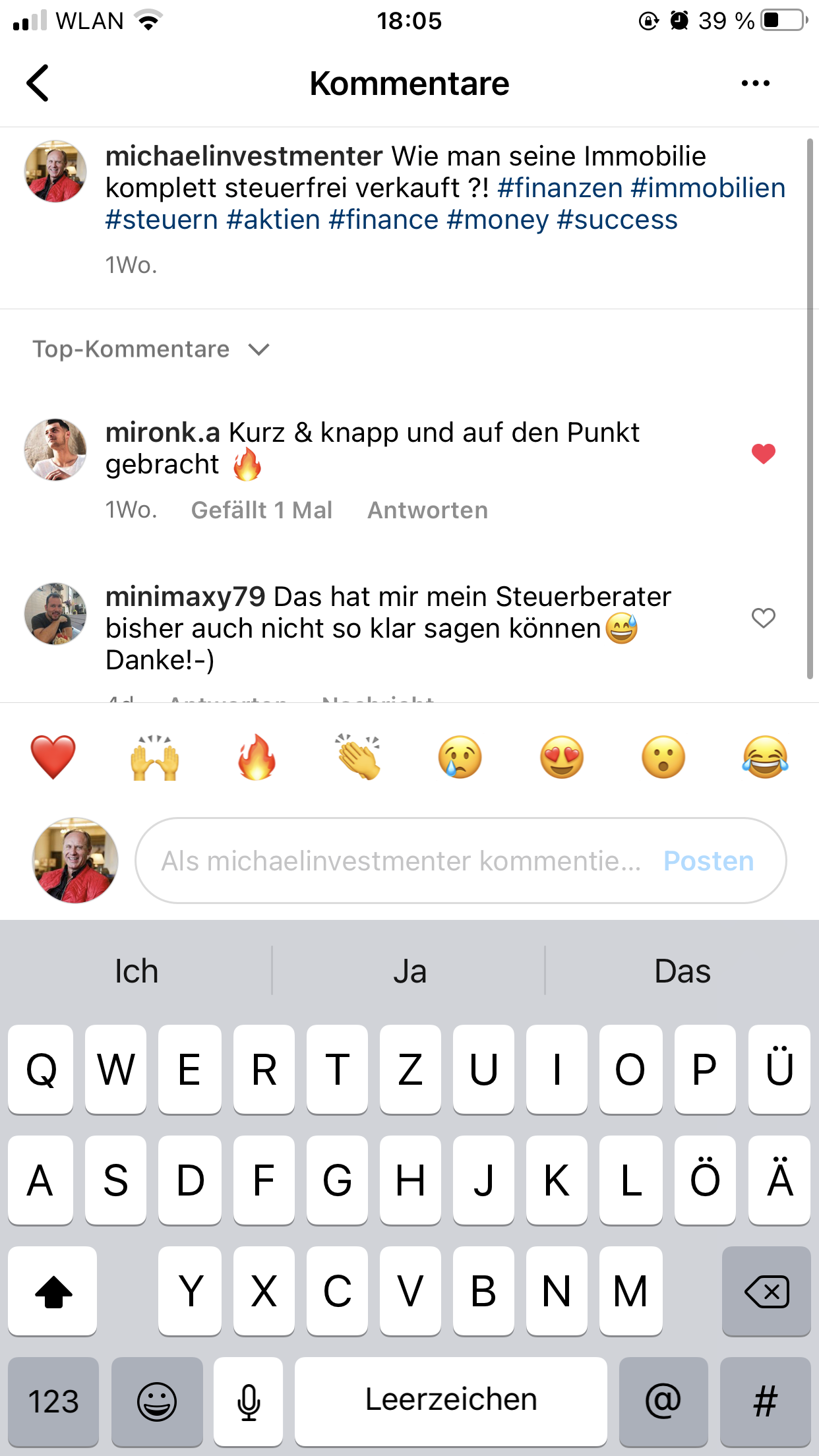Switch keyboard to the 123 numbers layout
Image resolution: width=819 pixels, height=1456 pixels.
pos(53,1401)
